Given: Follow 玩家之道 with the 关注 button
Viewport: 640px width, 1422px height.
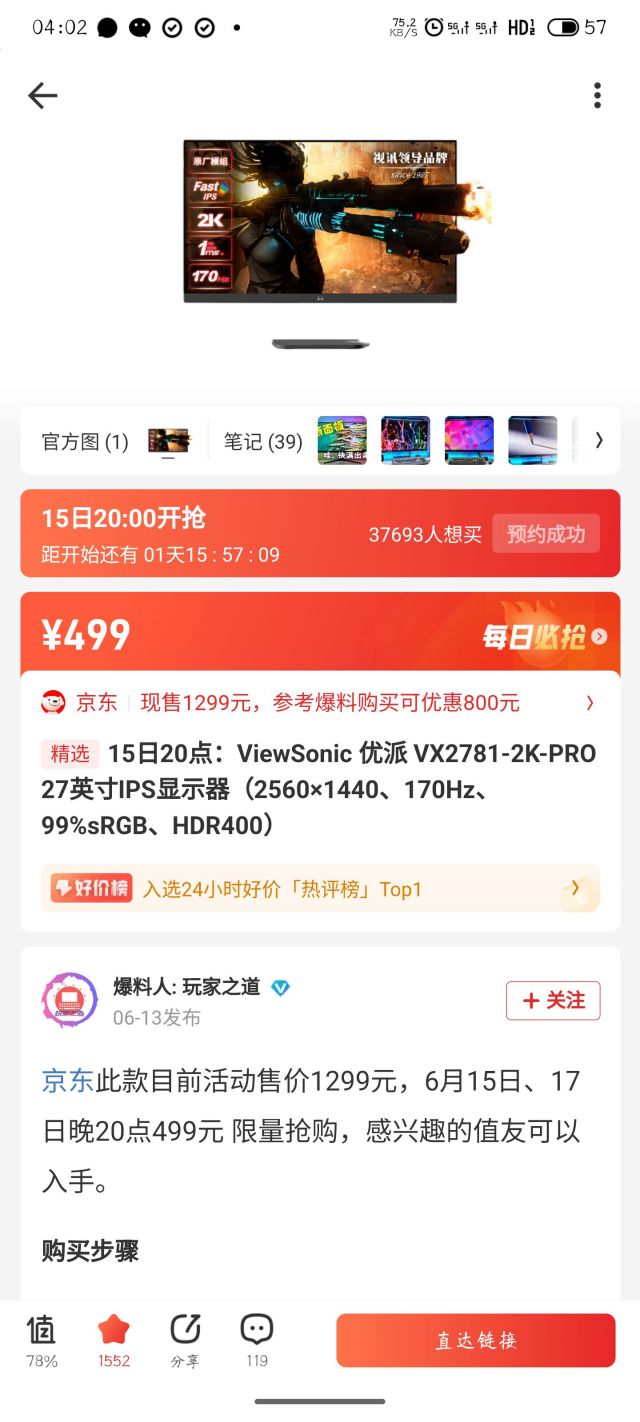Looking at the screenshot, I should [x=553, y=1000].
